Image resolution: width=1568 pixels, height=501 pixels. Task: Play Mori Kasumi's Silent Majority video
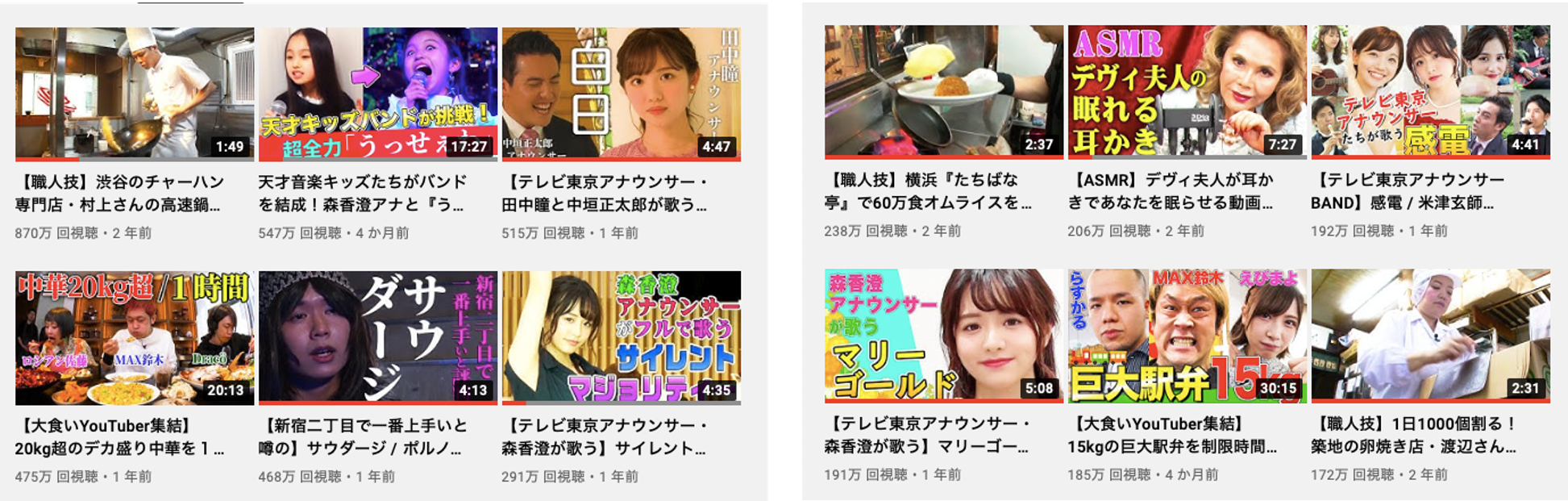(621, 337)
